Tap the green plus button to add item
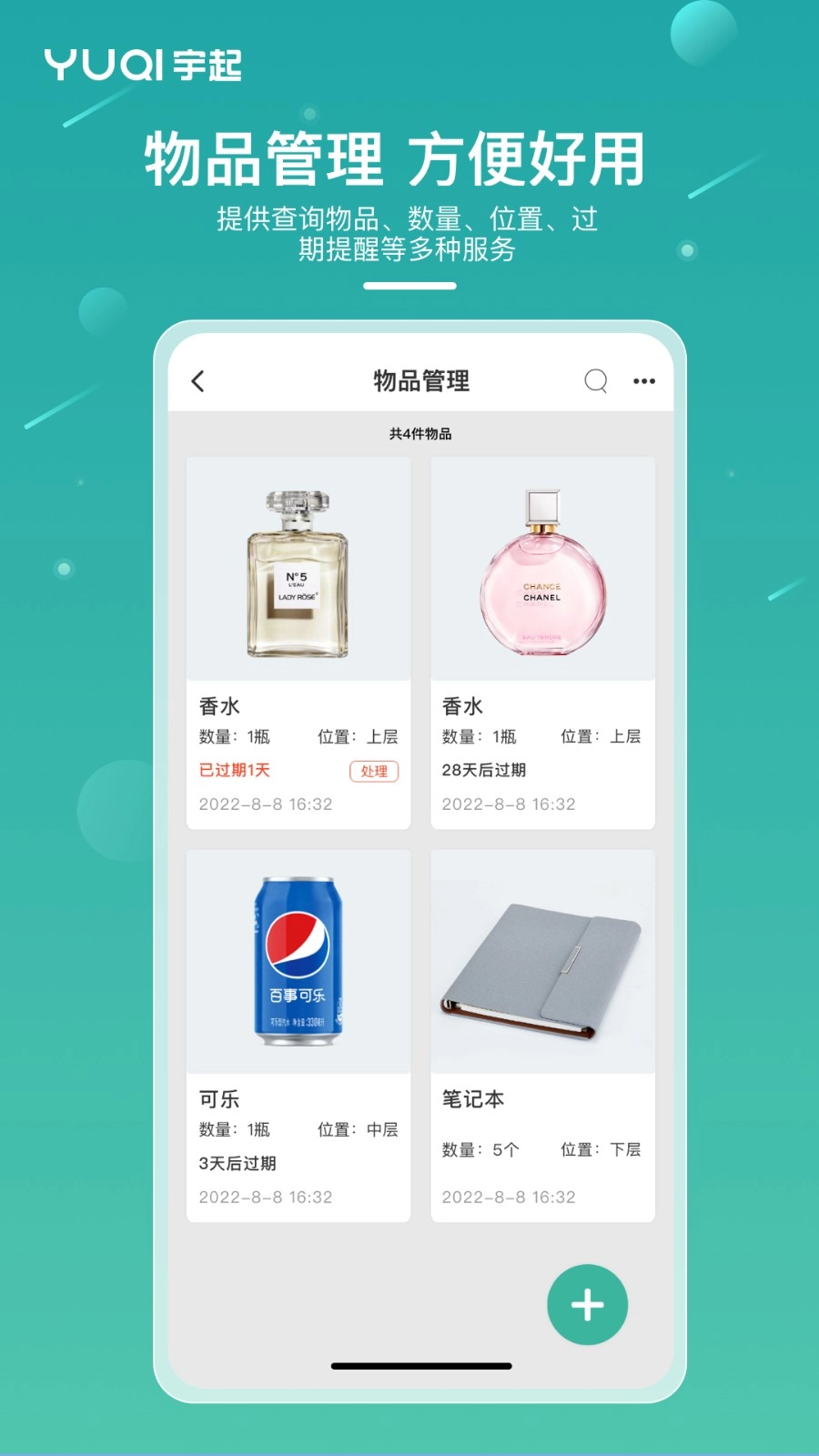This screenshot has height=1456, width=819. pos(587,1304)
